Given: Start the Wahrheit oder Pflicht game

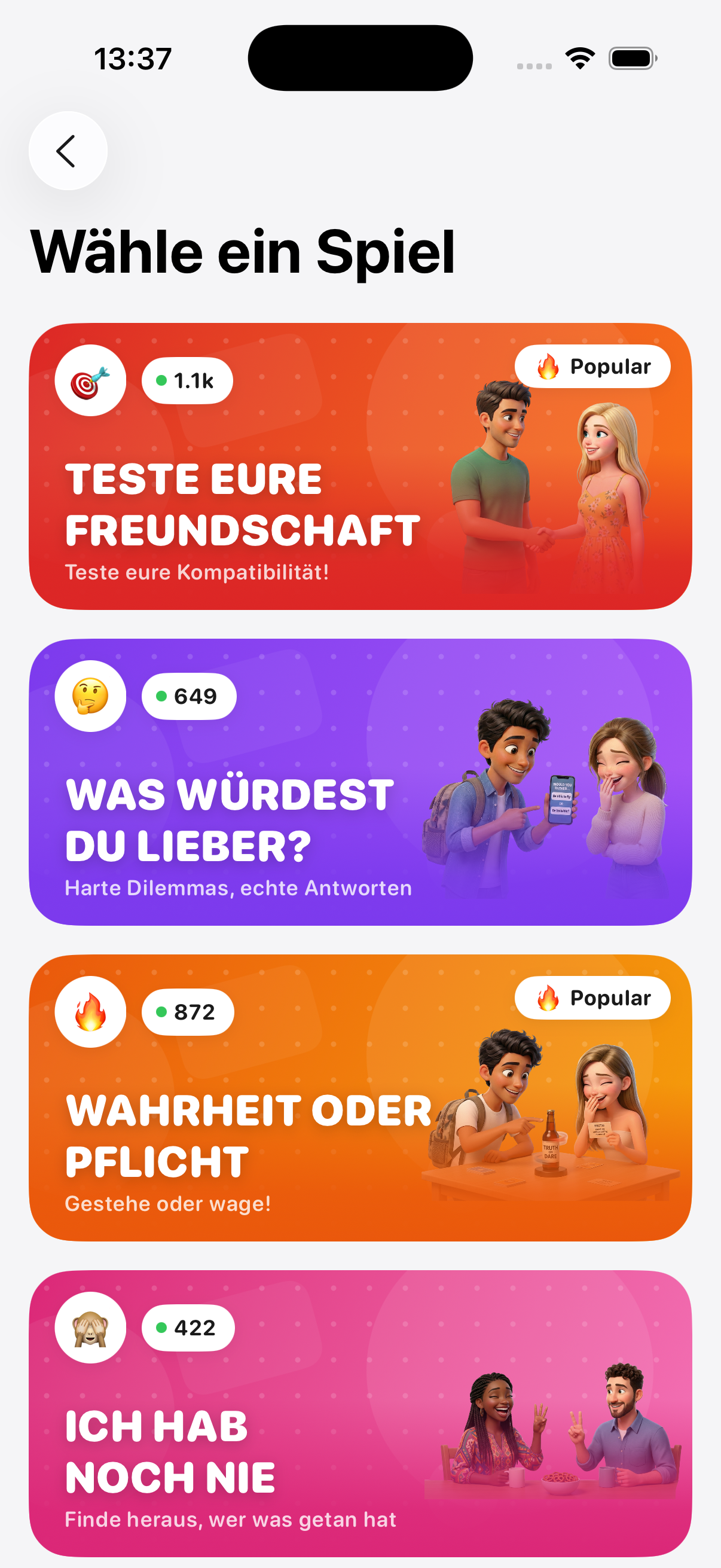Looking at the screenshot, I should click(359, 1097).
